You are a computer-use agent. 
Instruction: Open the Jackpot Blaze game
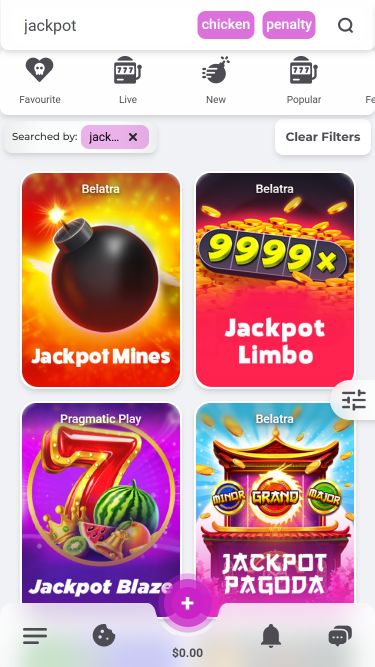tap(101, 503)
